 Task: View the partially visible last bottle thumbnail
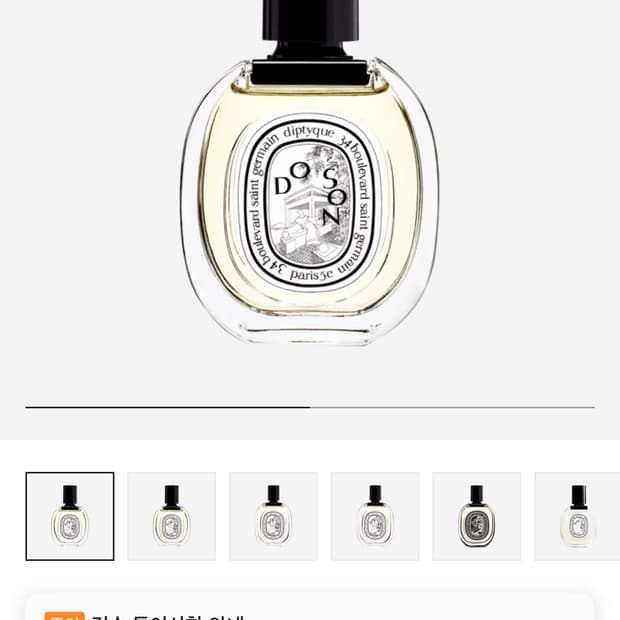coord(577,516)
